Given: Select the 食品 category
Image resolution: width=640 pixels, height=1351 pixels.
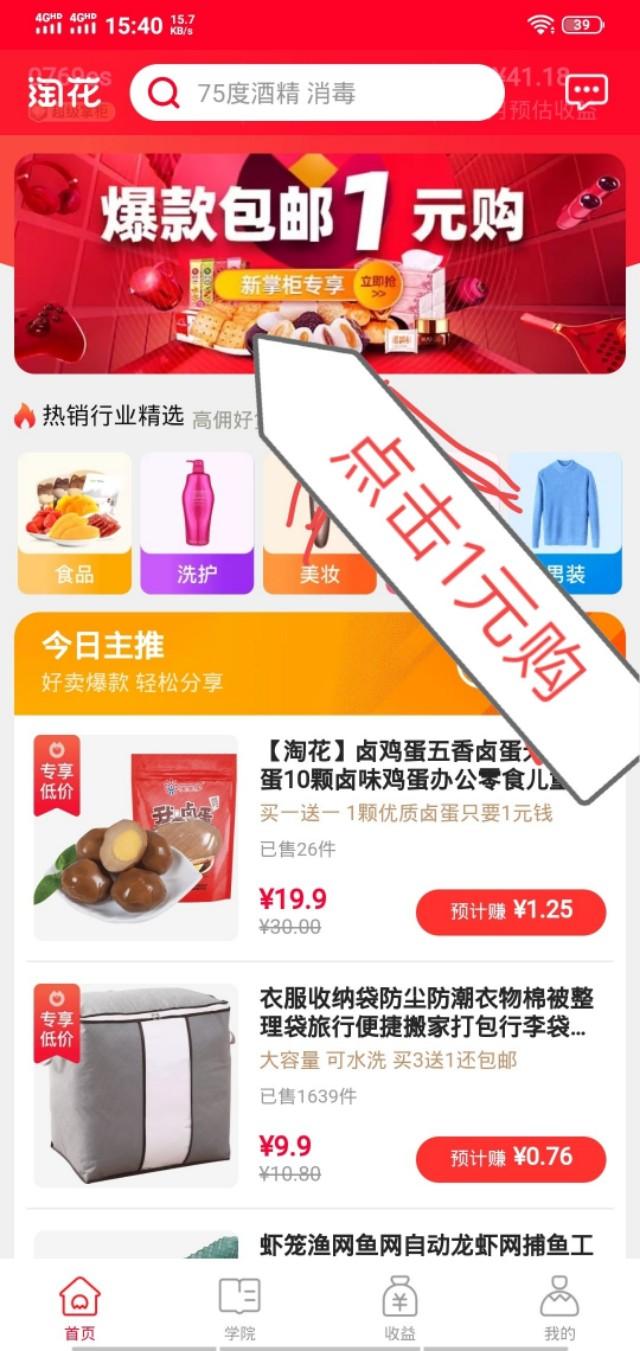Looking at the screenshot, I should (75, 523).
